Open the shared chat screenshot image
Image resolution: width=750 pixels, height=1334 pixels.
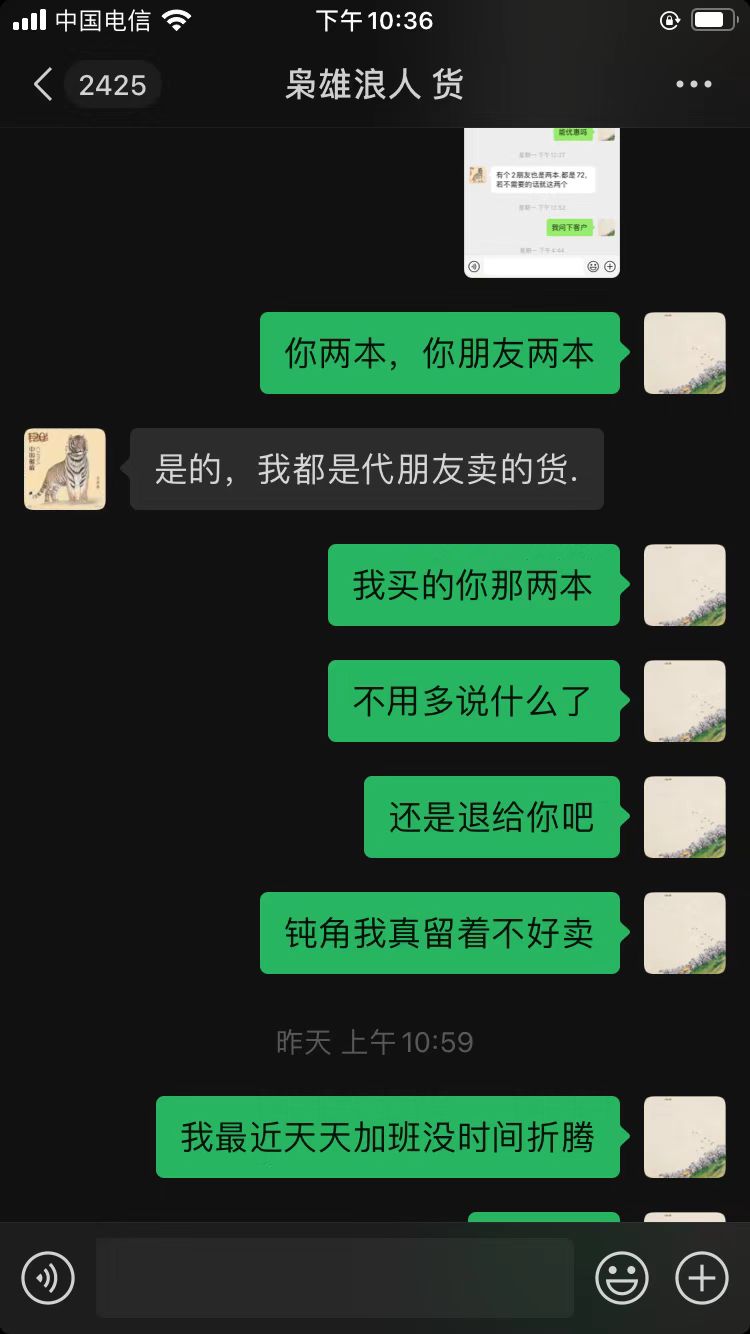[542, 203]
